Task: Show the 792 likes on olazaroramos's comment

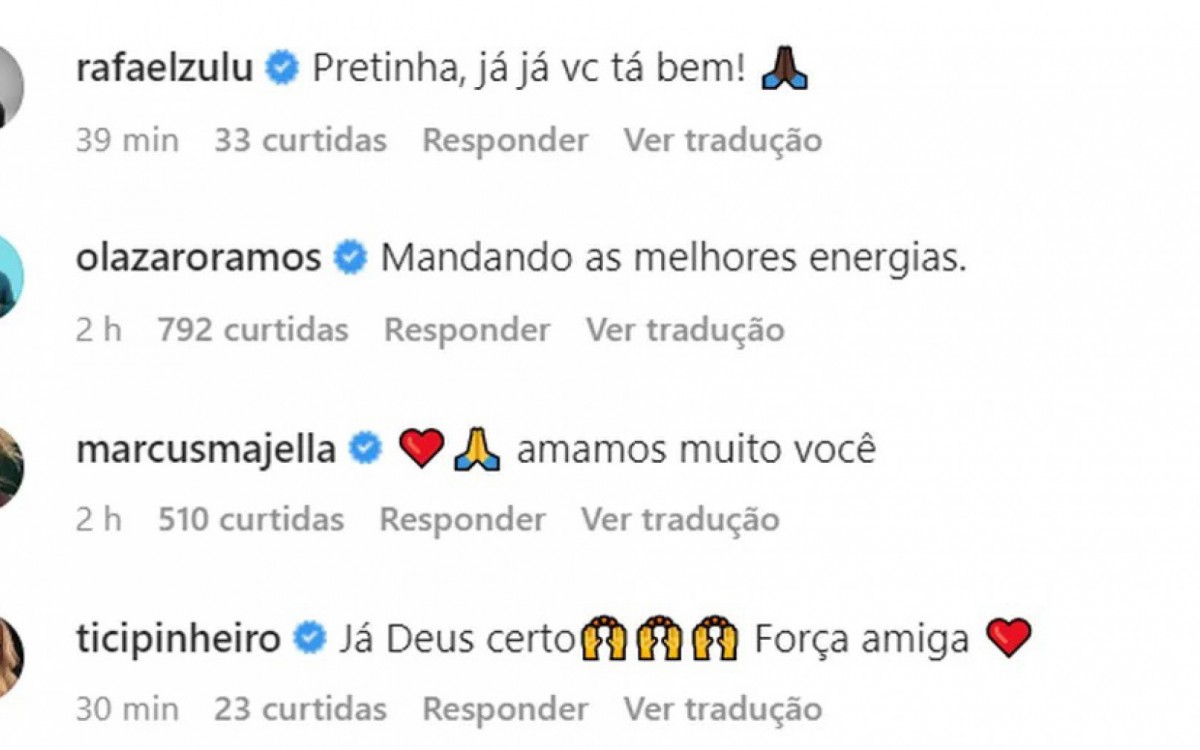Action: (x=252, y=330)
